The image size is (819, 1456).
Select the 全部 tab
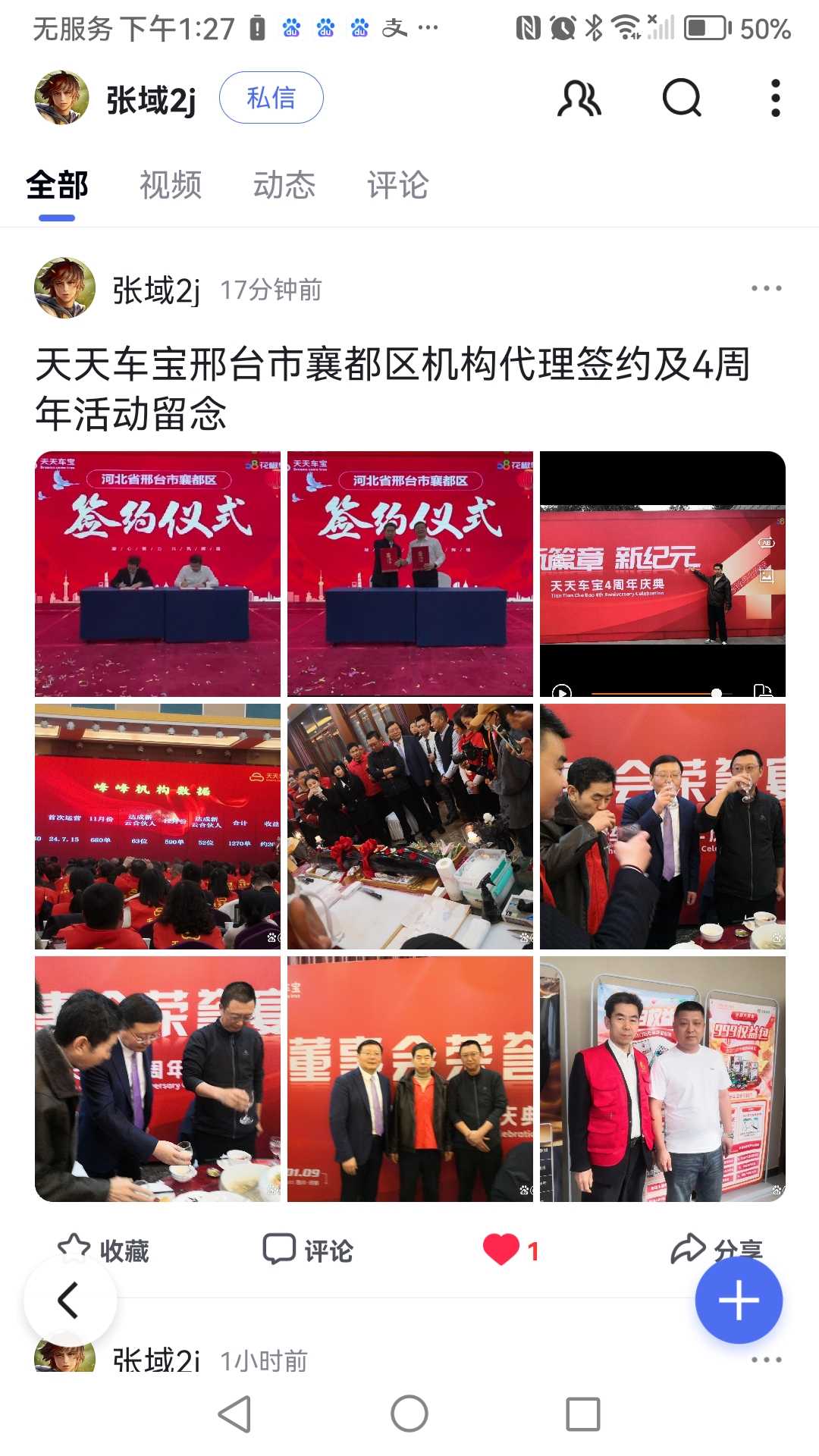[57, 185]
